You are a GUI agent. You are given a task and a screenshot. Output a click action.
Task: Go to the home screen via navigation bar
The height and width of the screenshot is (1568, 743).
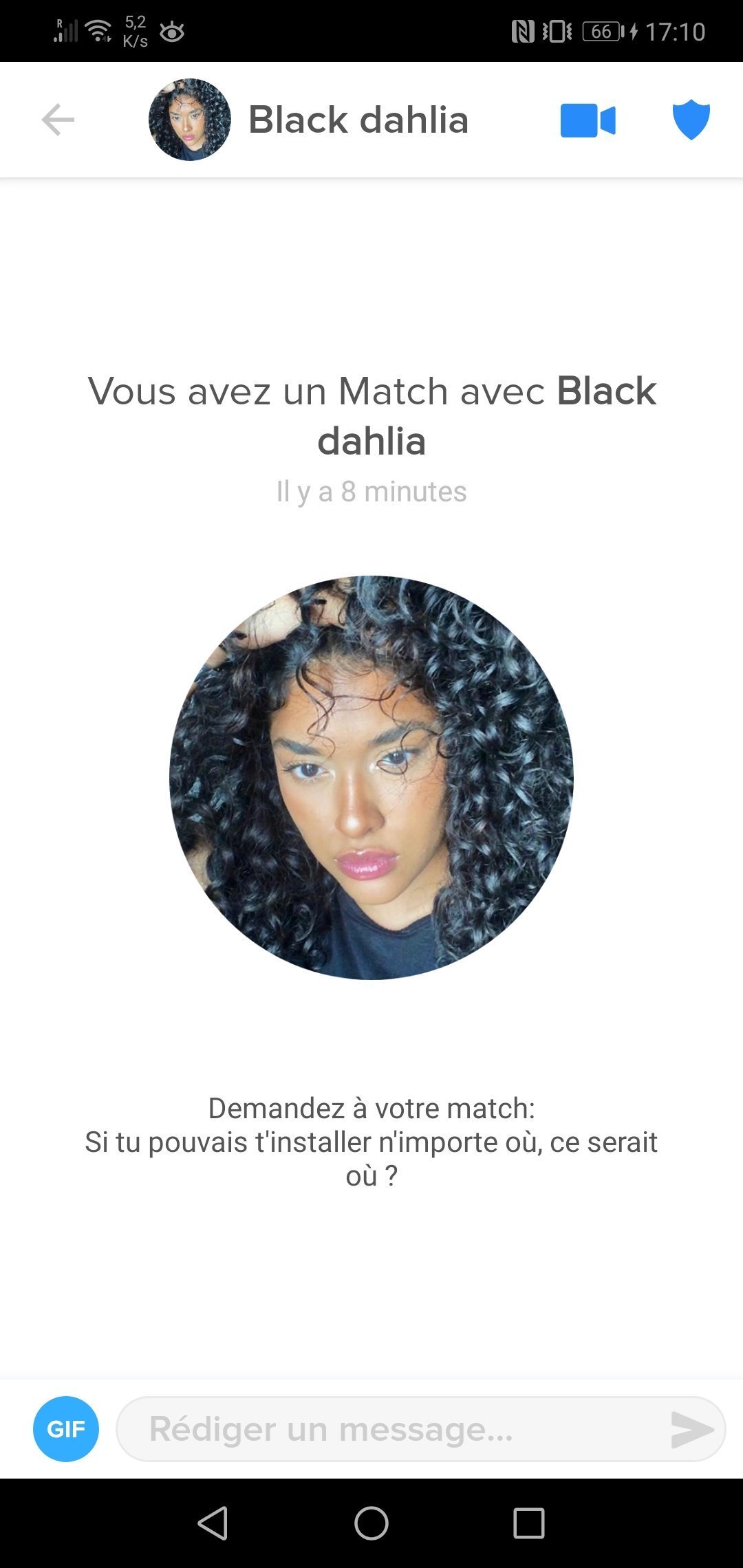coord(371,1523)
